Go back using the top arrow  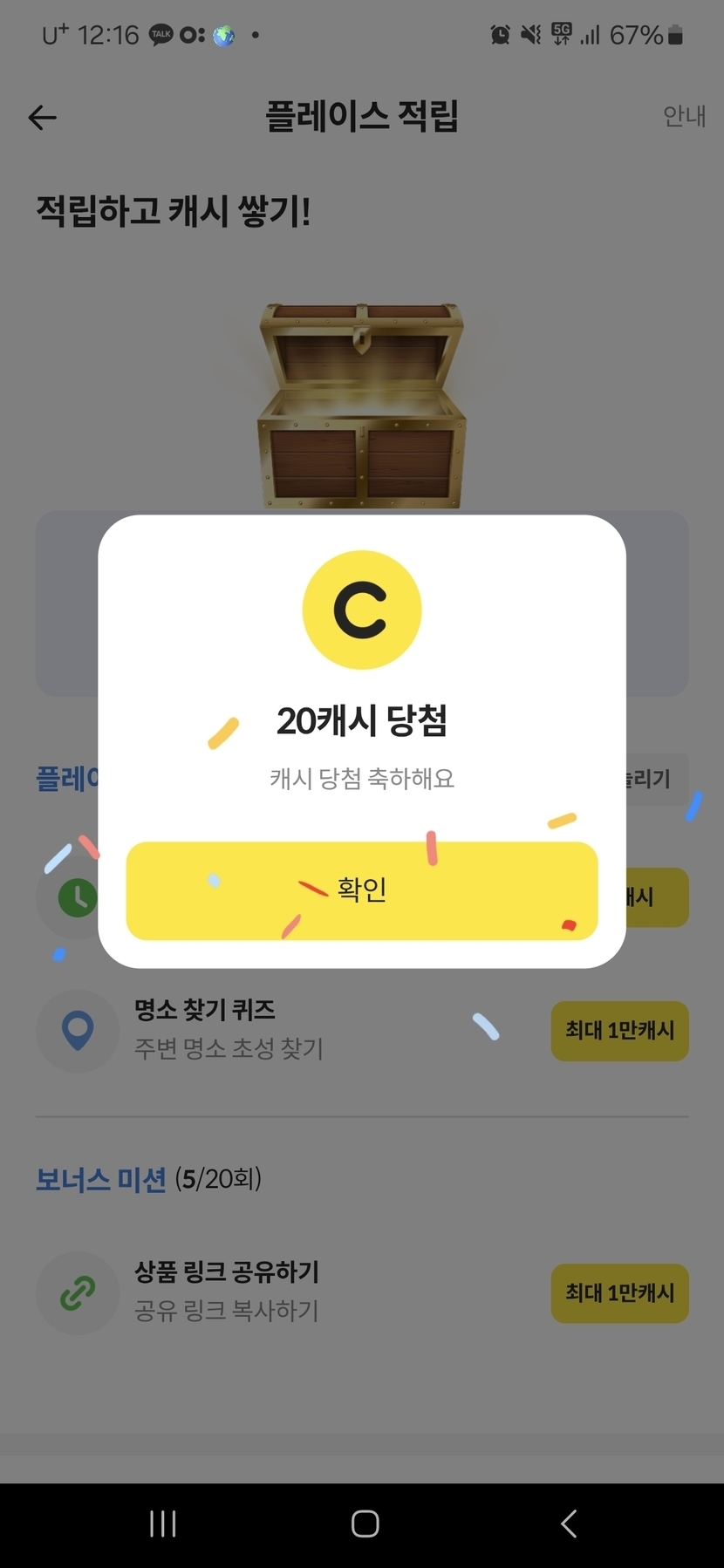click(x=42, y=117)
